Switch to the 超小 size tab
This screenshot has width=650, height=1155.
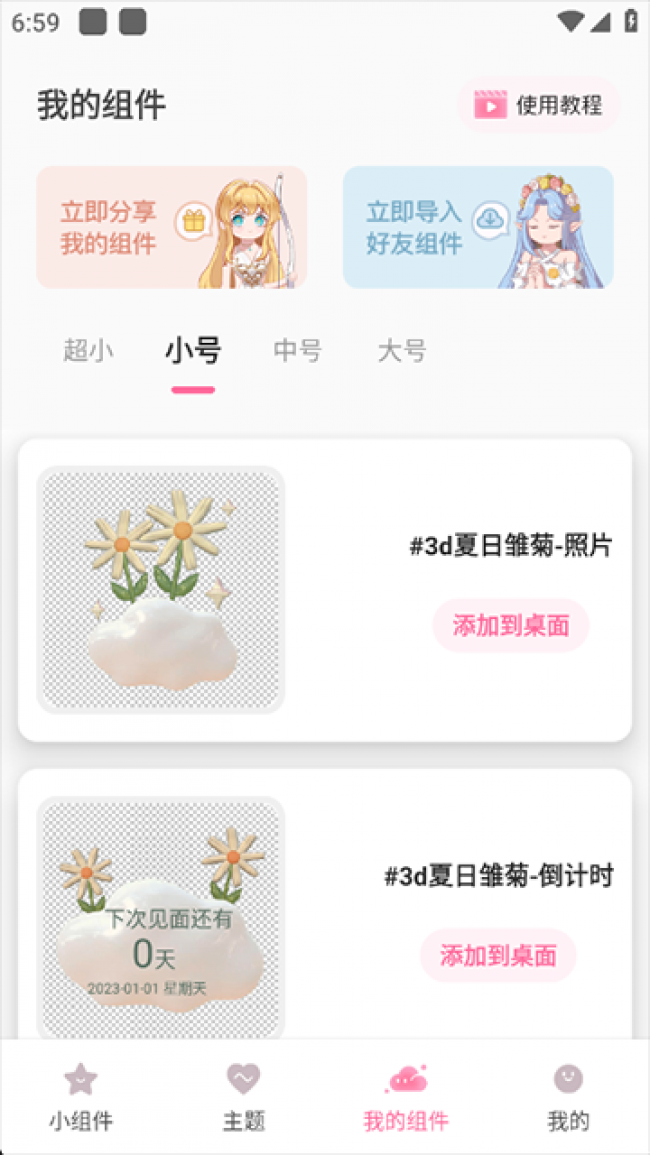click(x=88, y=351)
